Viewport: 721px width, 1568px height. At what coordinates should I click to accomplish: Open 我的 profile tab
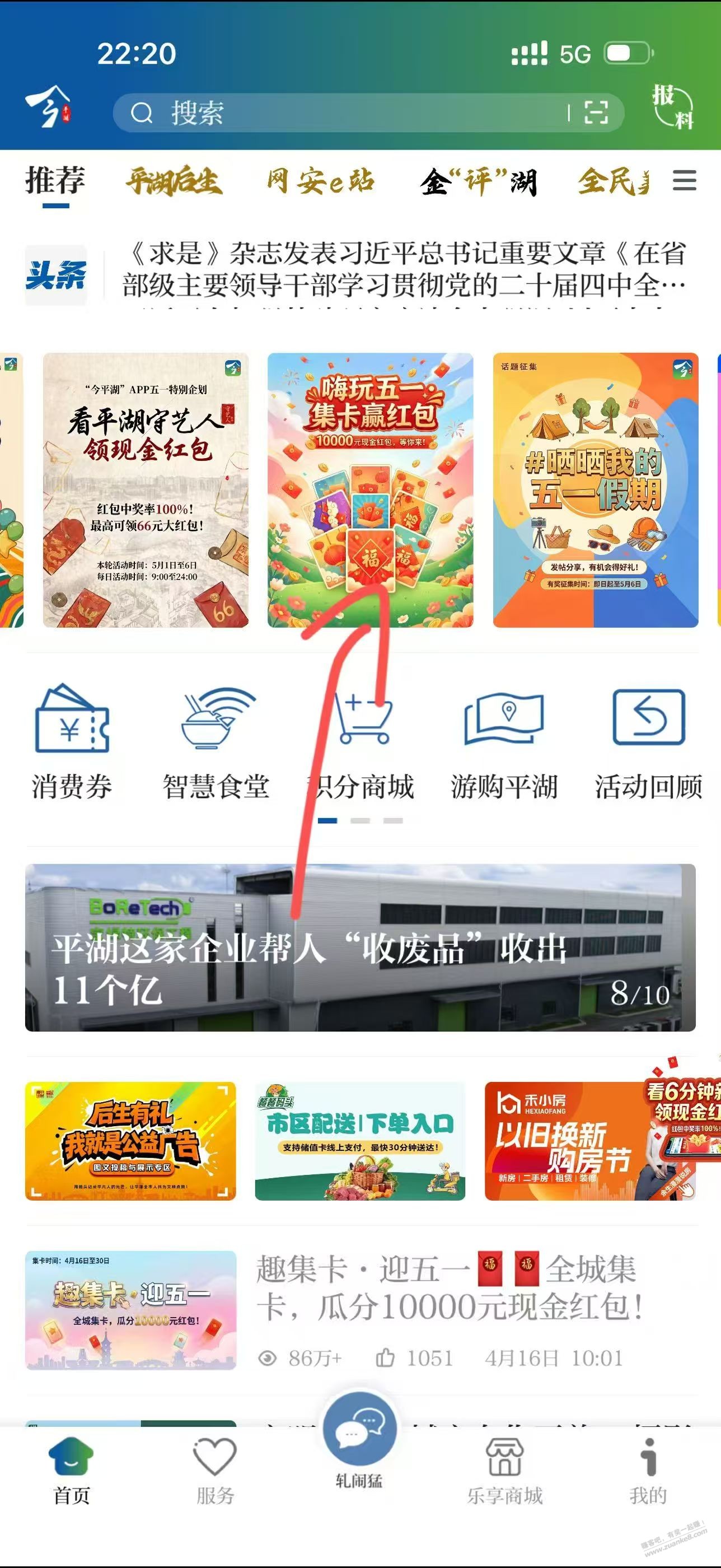(x=648, y=1491)
